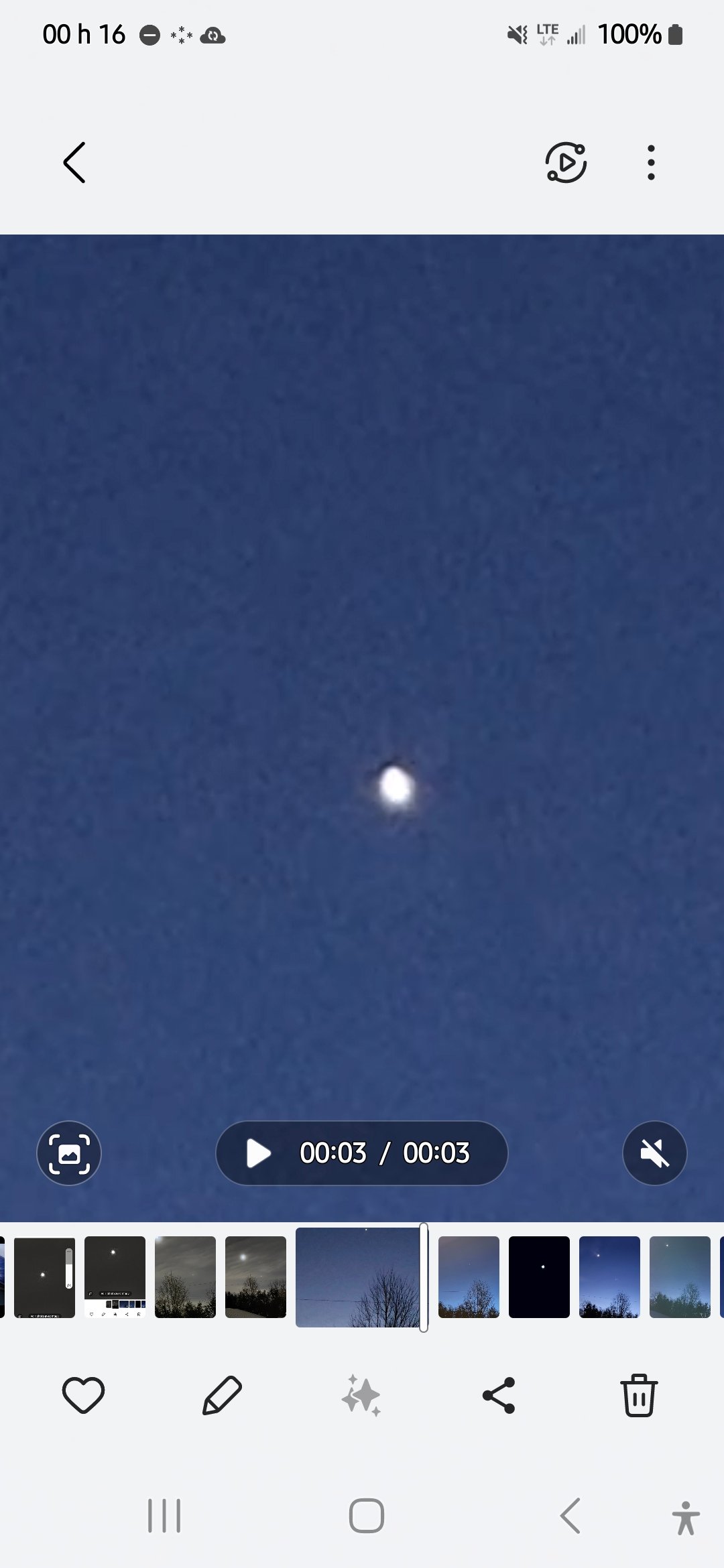Play the 00:03 video
The width and height of the screenshot is (724, 1568).
click(x=259, y=1153)
